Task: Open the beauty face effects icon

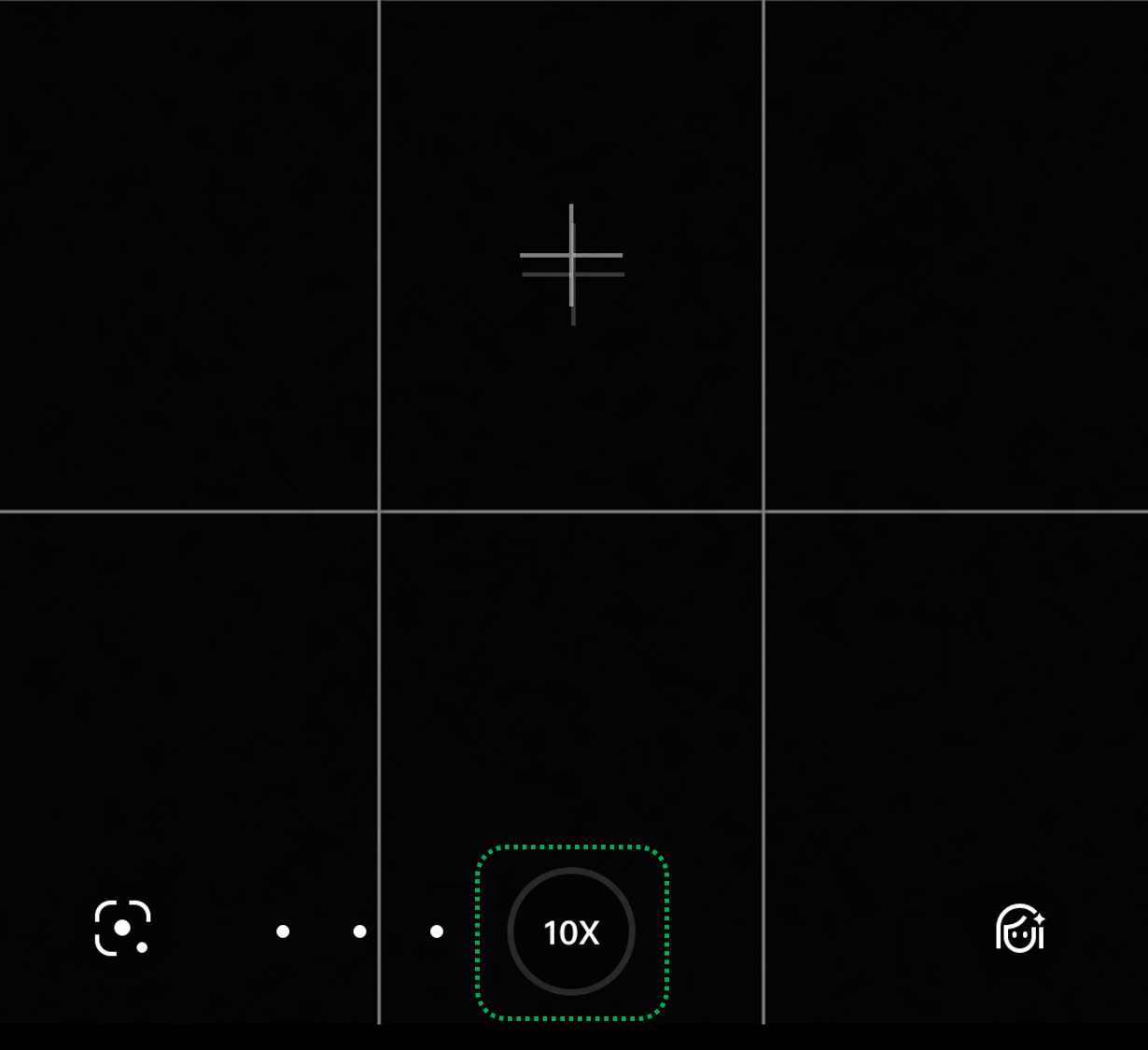Action: coord(1019,929)
